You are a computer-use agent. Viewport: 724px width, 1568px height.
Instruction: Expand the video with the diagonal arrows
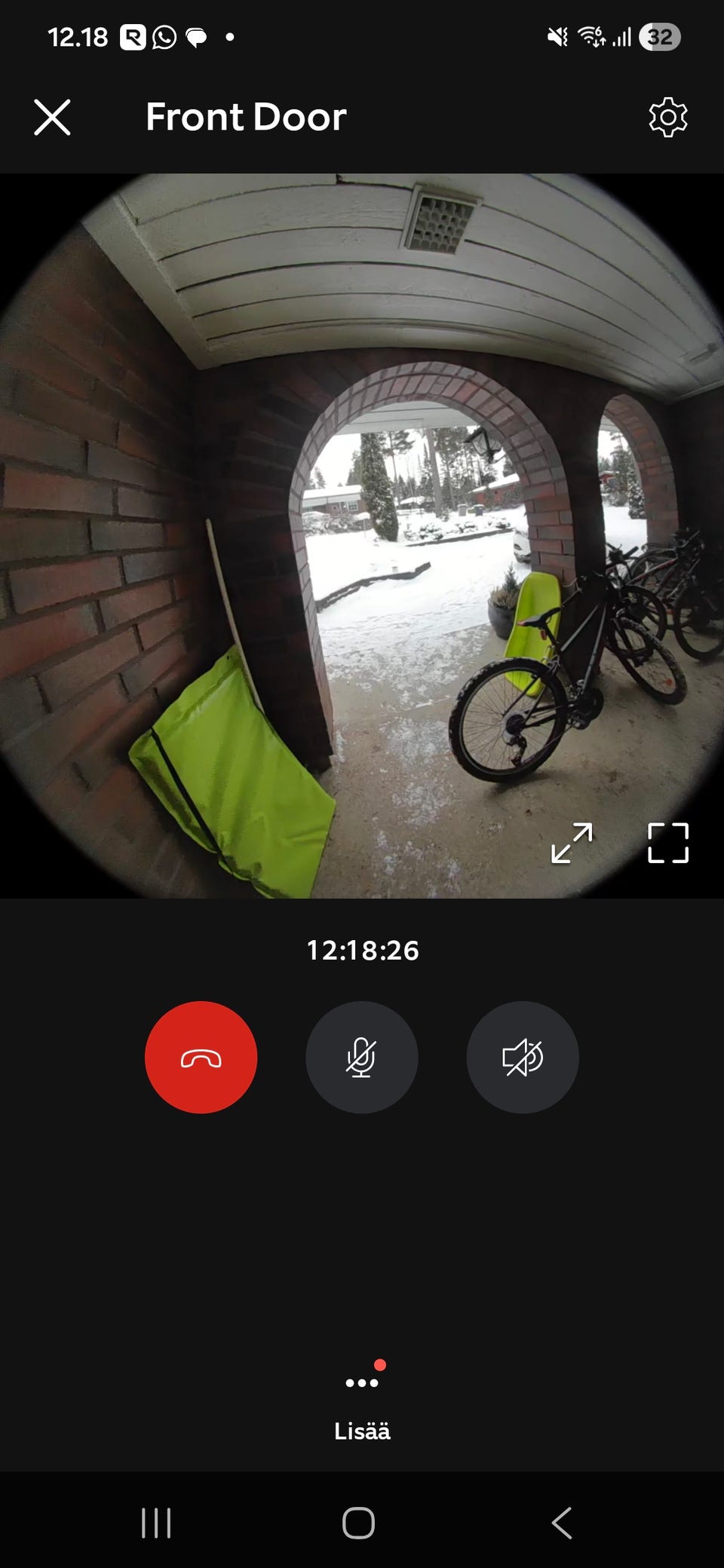coord(572,843)
